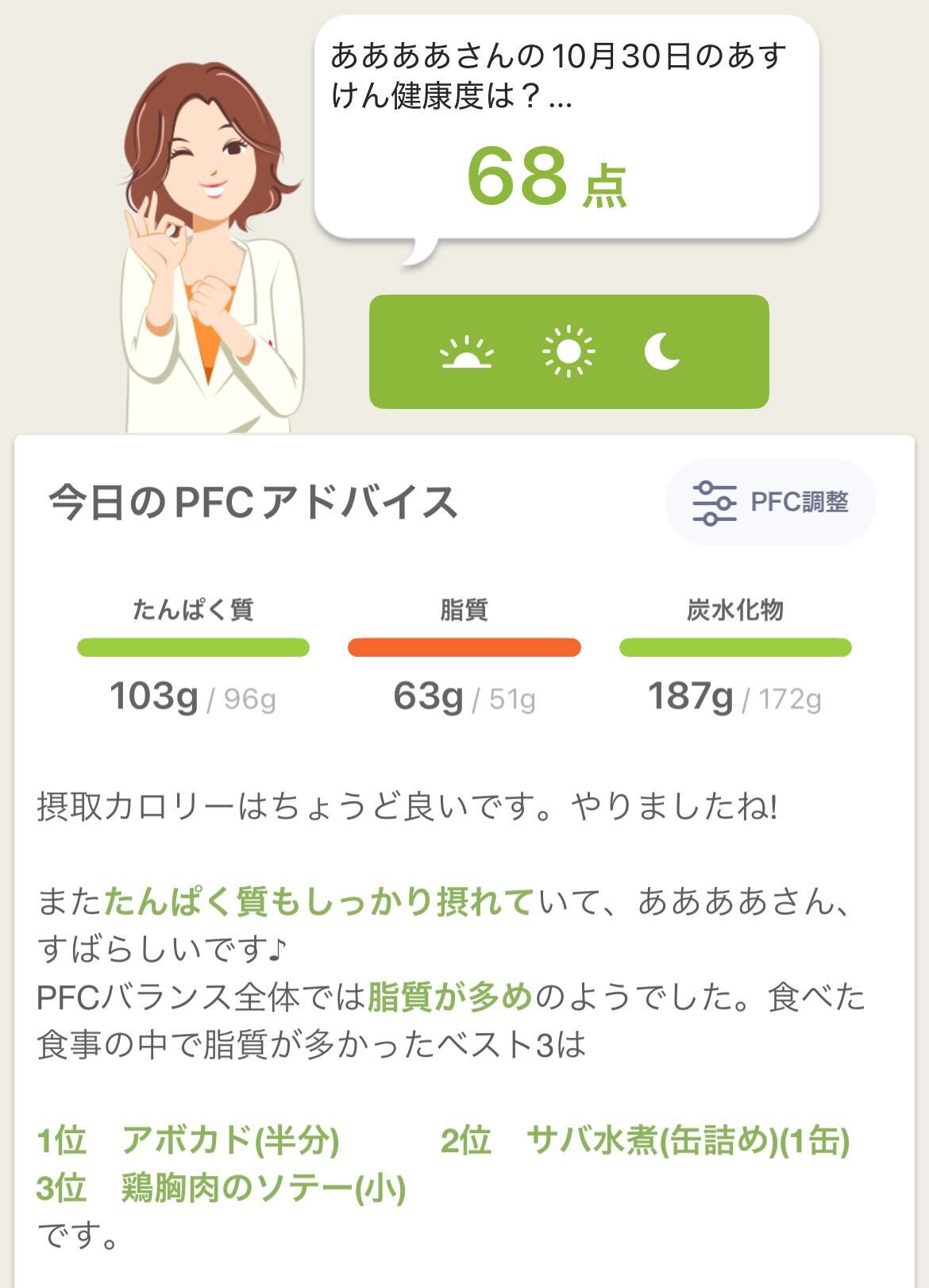The height and width of the screenshot is (1288, 929).
Task: Show the midday sun lunch advice
Action: 569,352
